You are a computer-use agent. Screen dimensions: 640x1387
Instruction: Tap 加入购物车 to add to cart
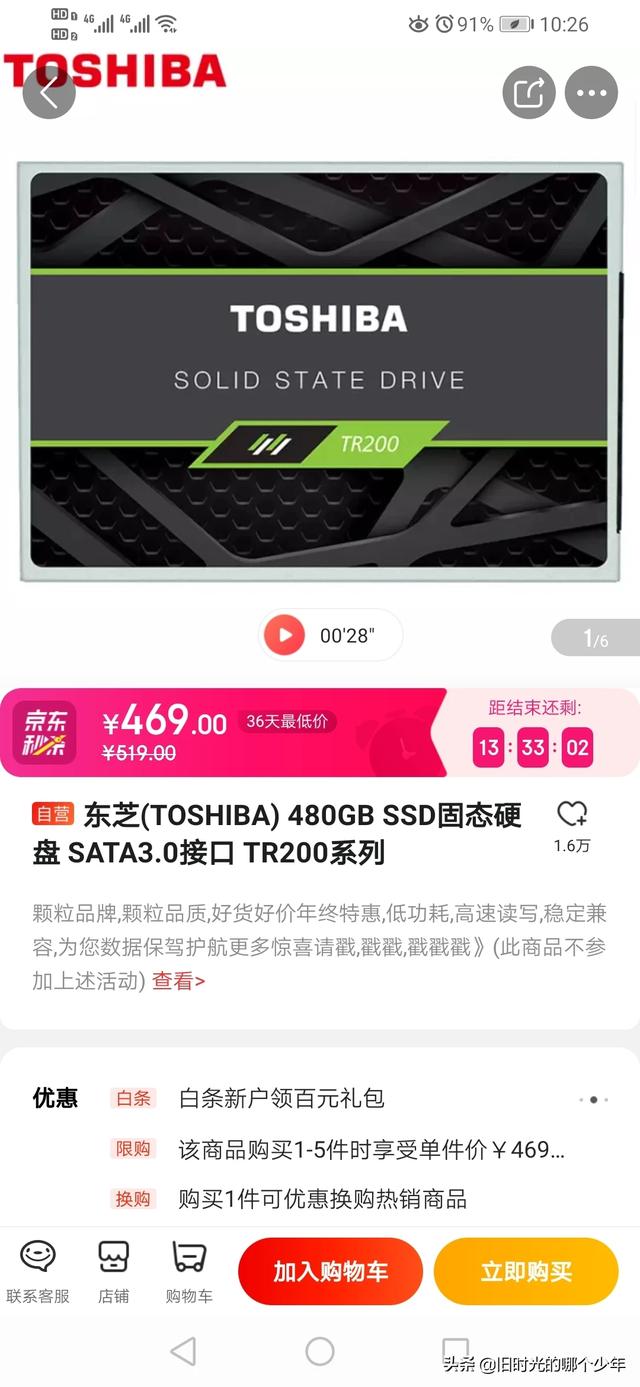click(330, 1271)
